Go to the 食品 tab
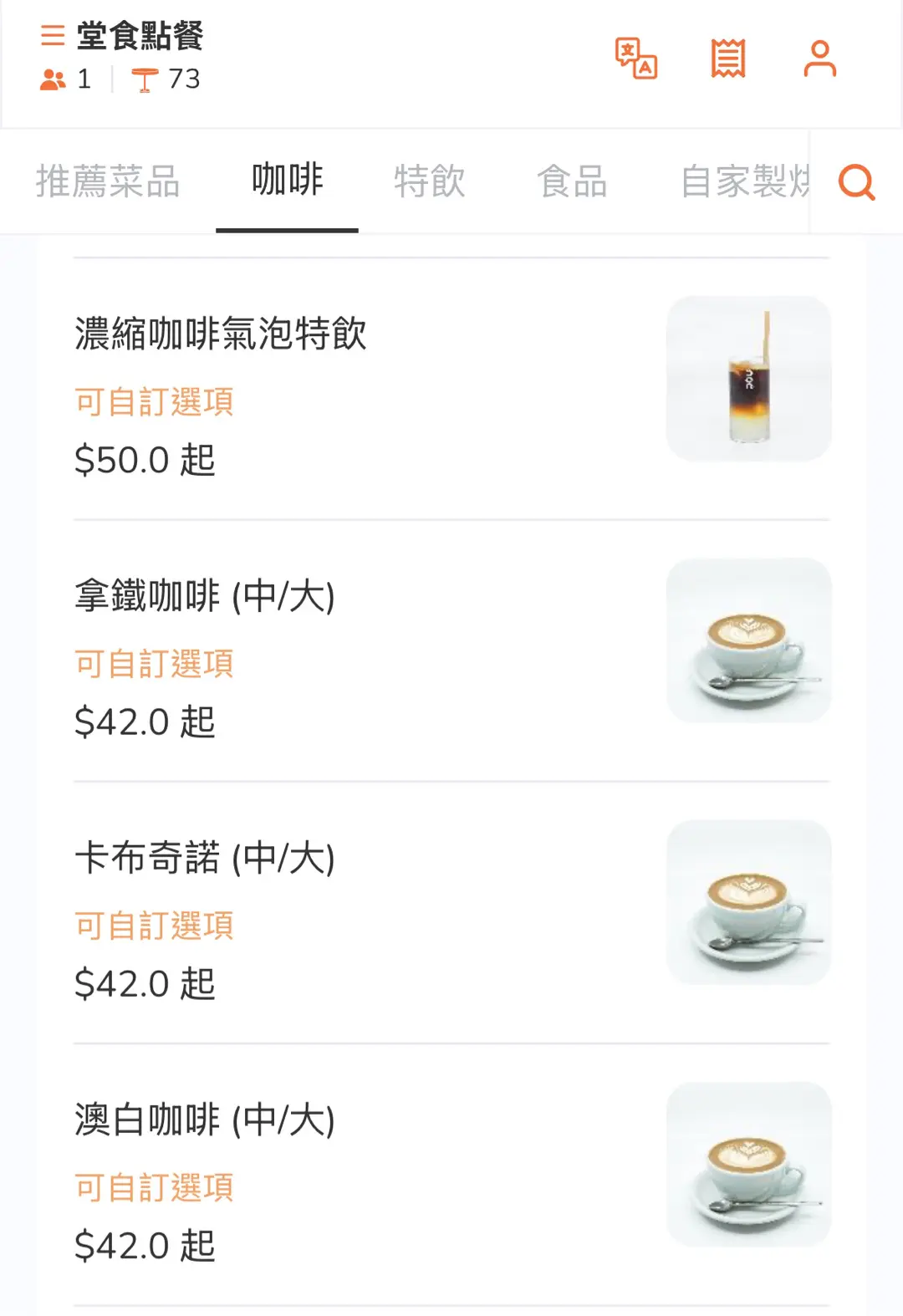This screenshot has height=1316, width=903. [x=572, y=181]
